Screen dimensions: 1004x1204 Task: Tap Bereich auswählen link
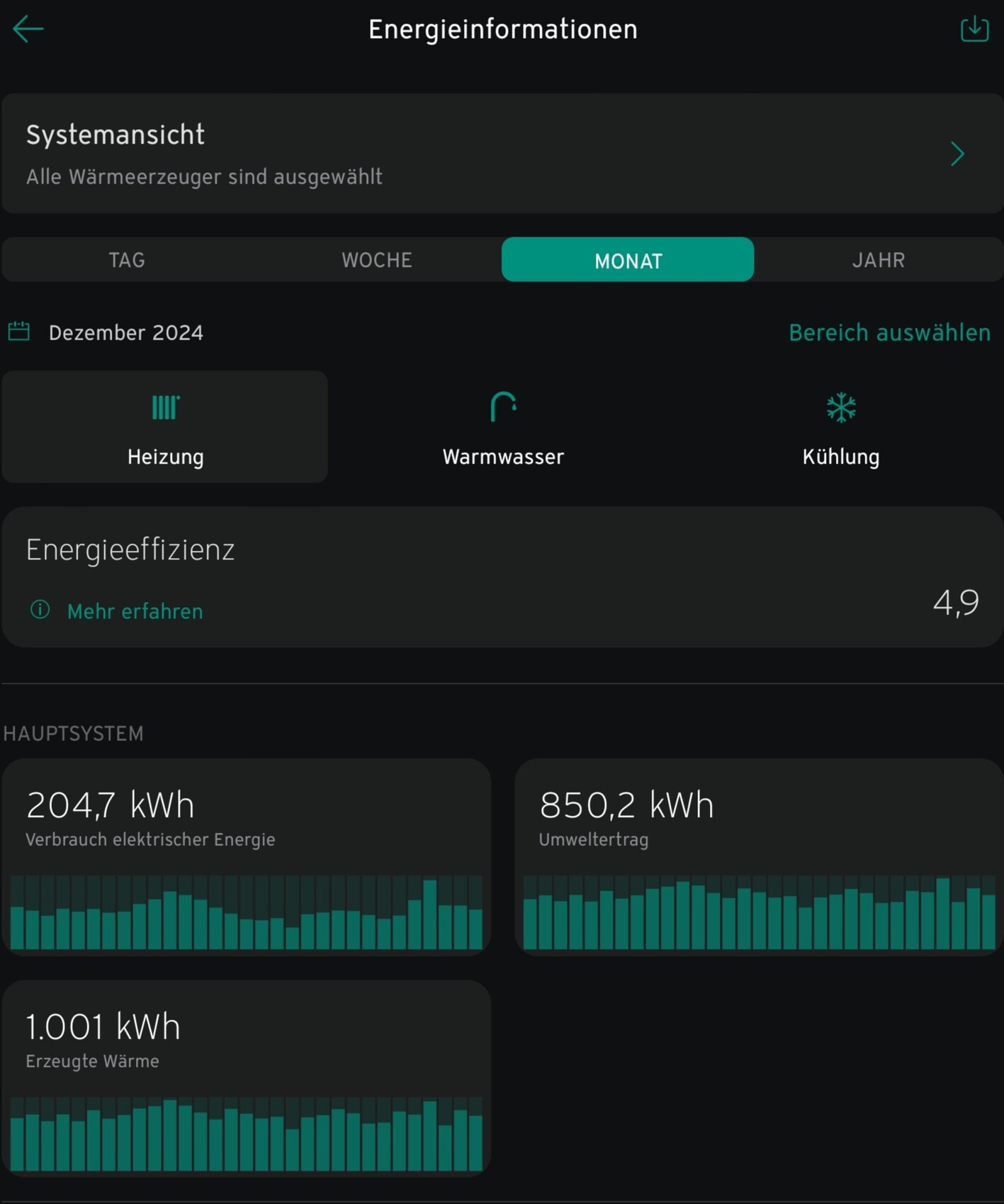(889, 332)
